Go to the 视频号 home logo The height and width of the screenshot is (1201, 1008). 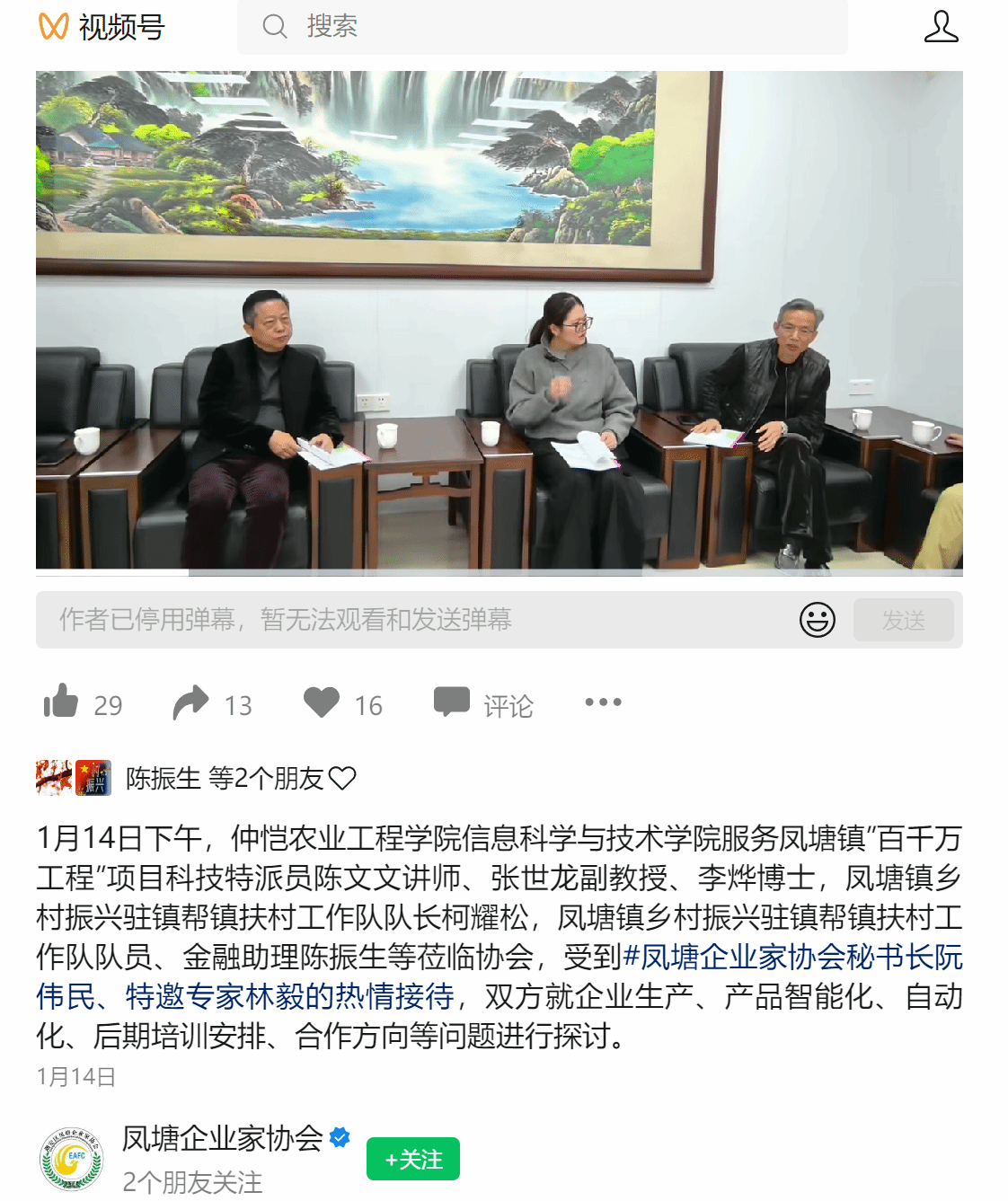(102, 27)
